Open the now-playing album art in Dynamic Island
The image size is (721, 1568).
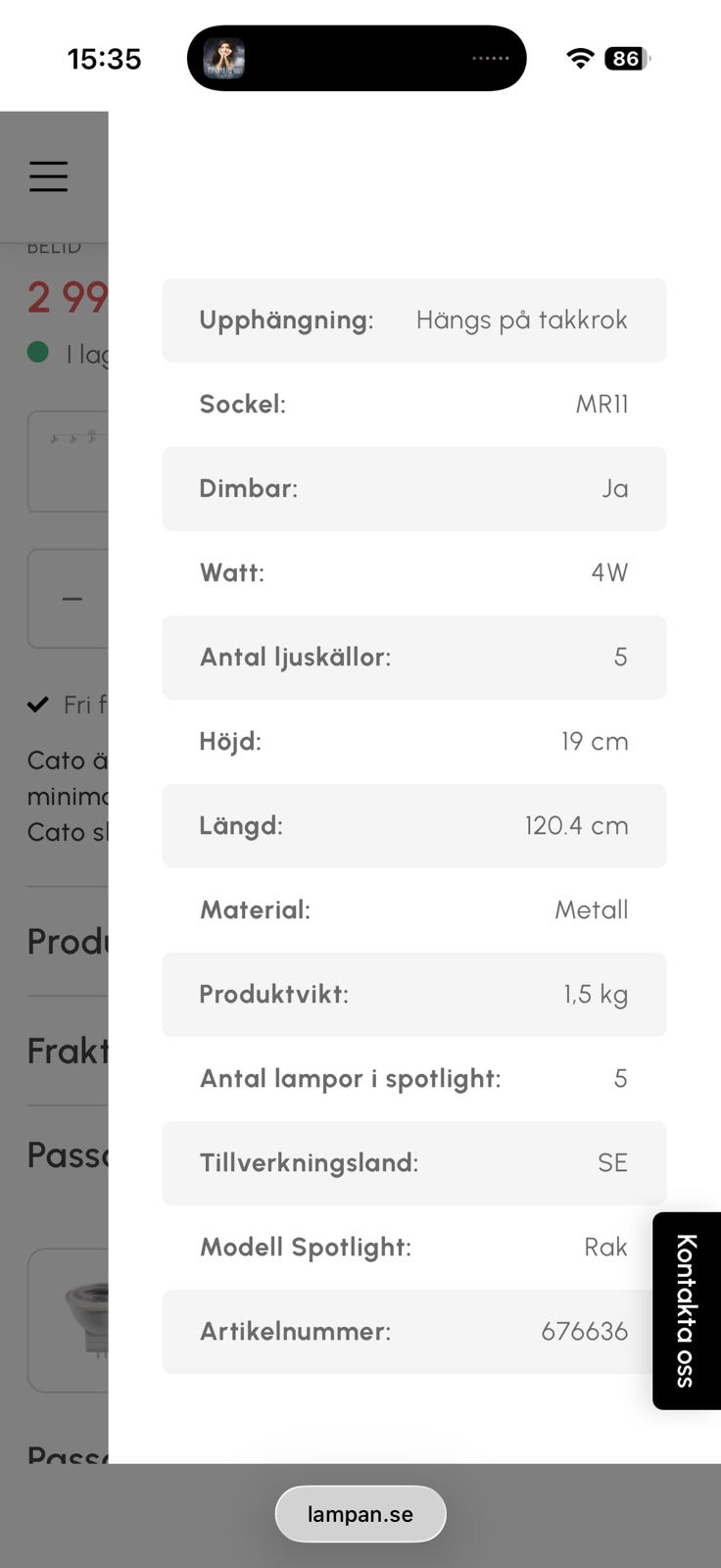(224, 59)
